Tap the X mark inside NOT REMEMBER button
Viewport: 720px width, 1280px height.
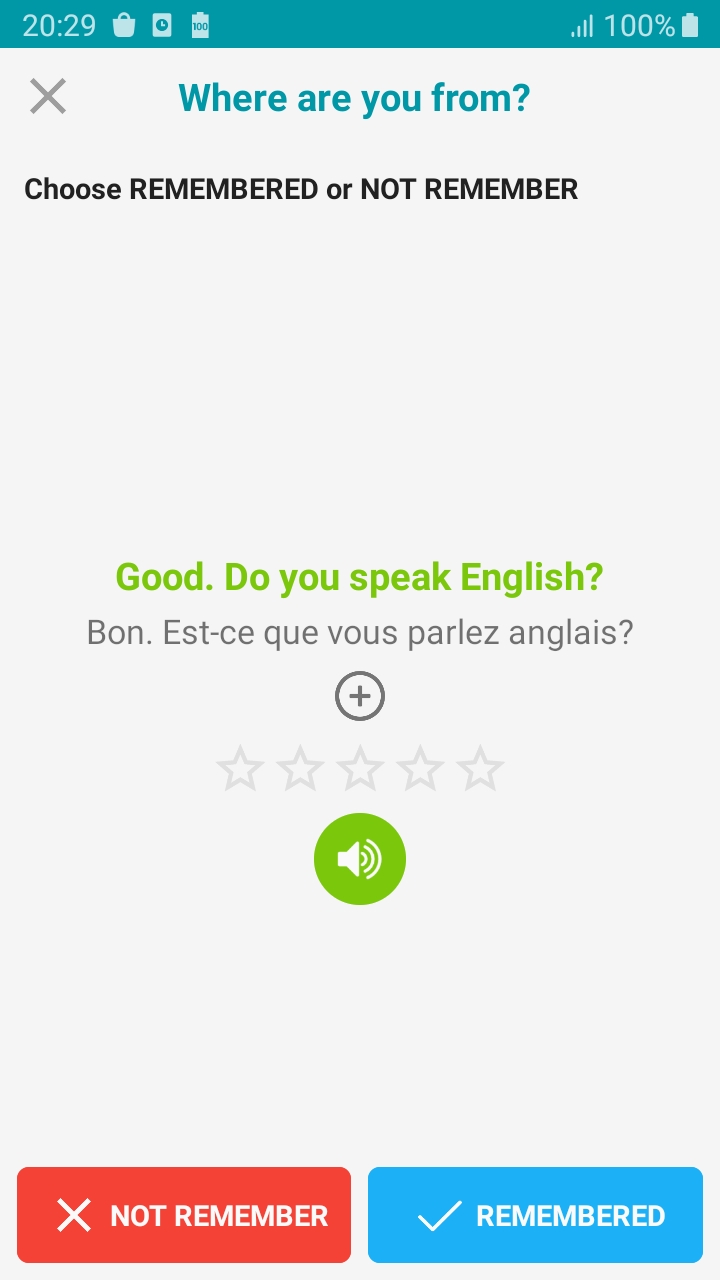pyautogui.click(x=74, y=1215)
